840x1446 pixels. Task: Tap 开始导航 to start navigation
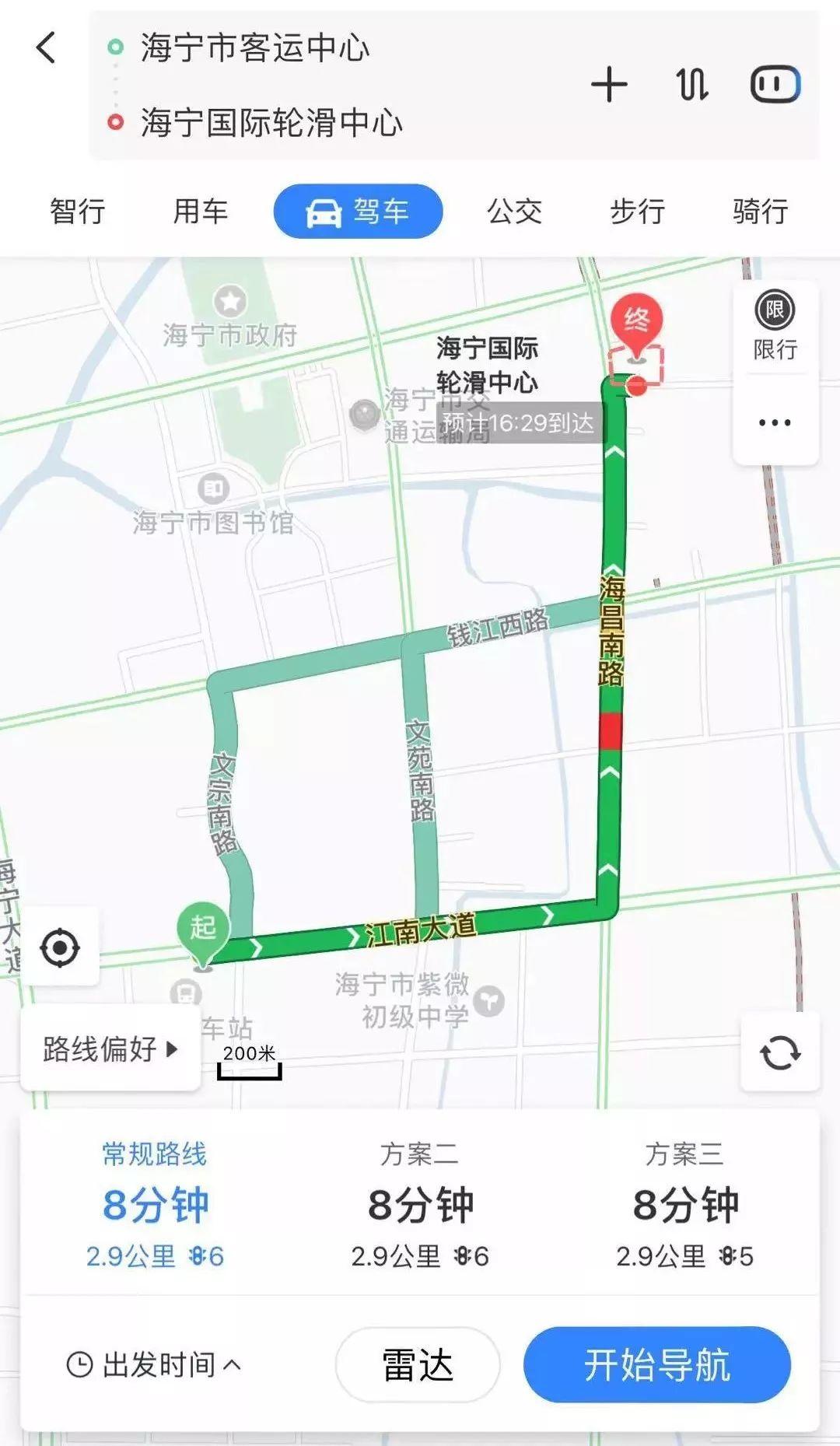657,1365
